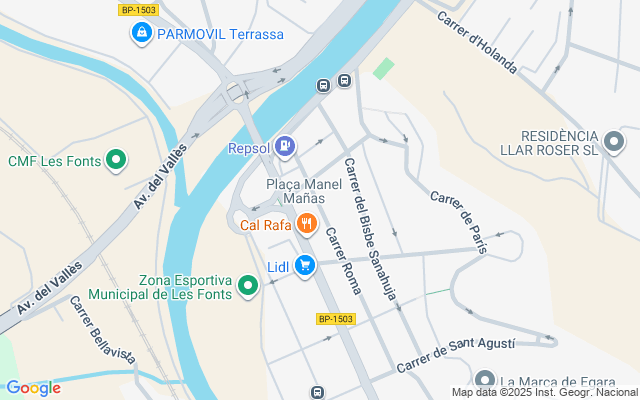Select the Lidl supermarket marker
Screen dimensions: 640x400
[305, 266]
